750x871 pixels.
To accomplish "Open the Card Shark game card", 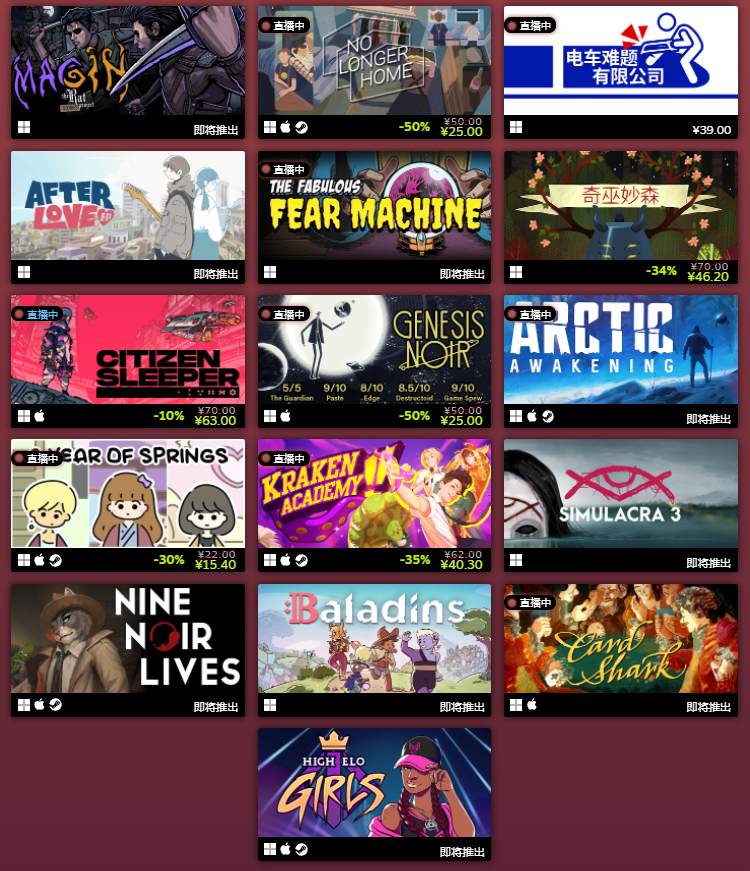I will (620, 639).
